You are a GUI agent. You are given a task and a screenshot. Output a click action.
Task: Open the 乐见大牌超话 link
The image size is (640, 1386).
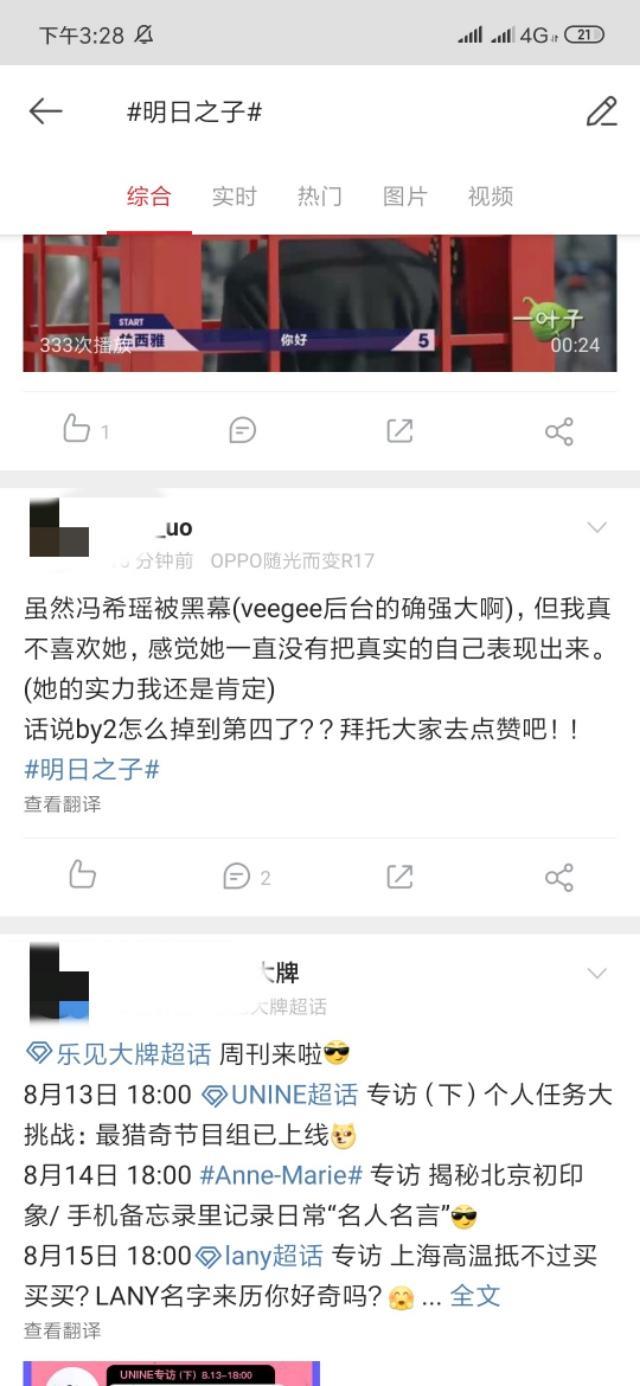coord(120,1053)
